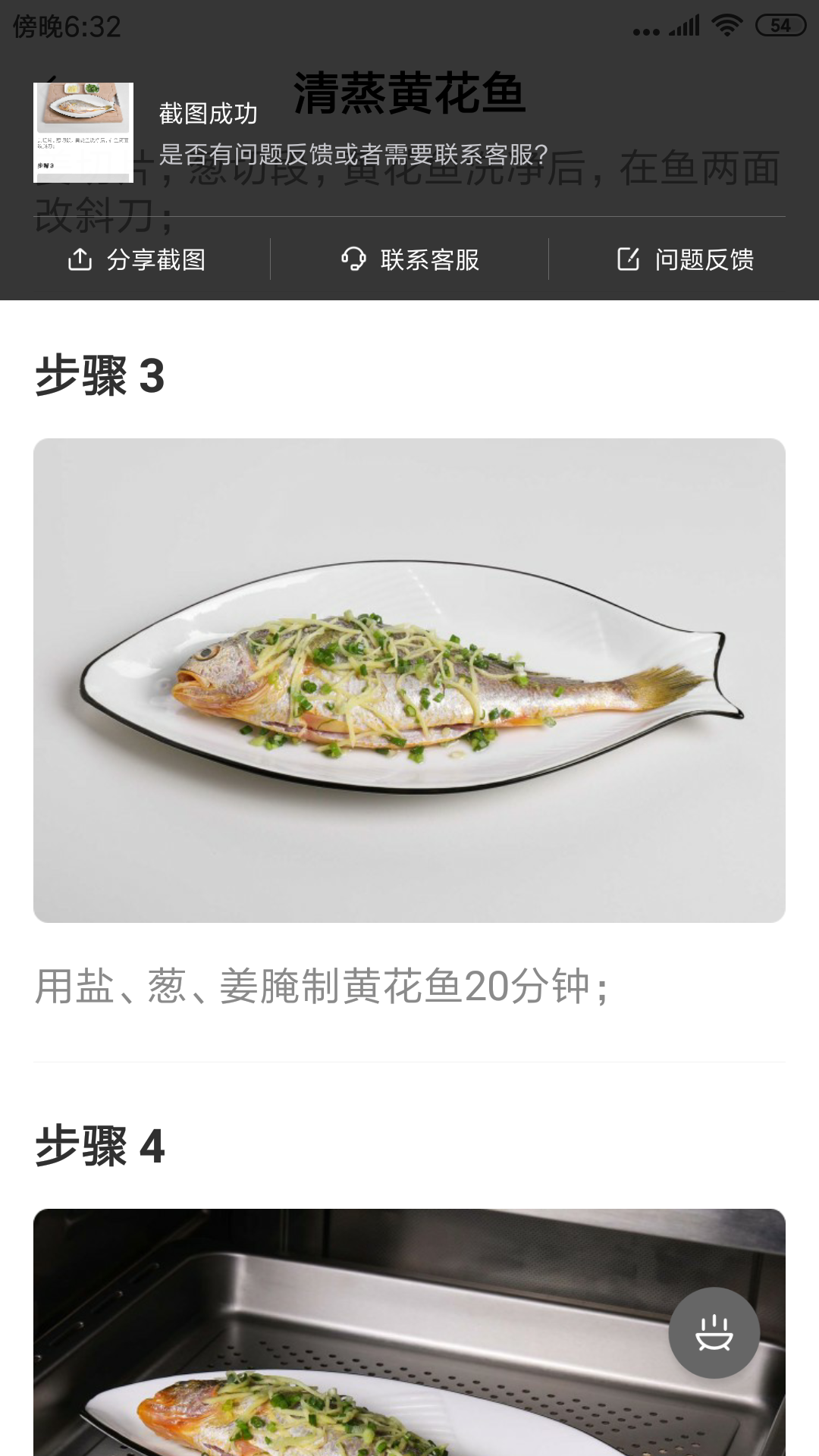The width and height of the screenshot is (819, 1456).
Task: Tap the floating cooking pot button
Action: tap(714, 1332)
